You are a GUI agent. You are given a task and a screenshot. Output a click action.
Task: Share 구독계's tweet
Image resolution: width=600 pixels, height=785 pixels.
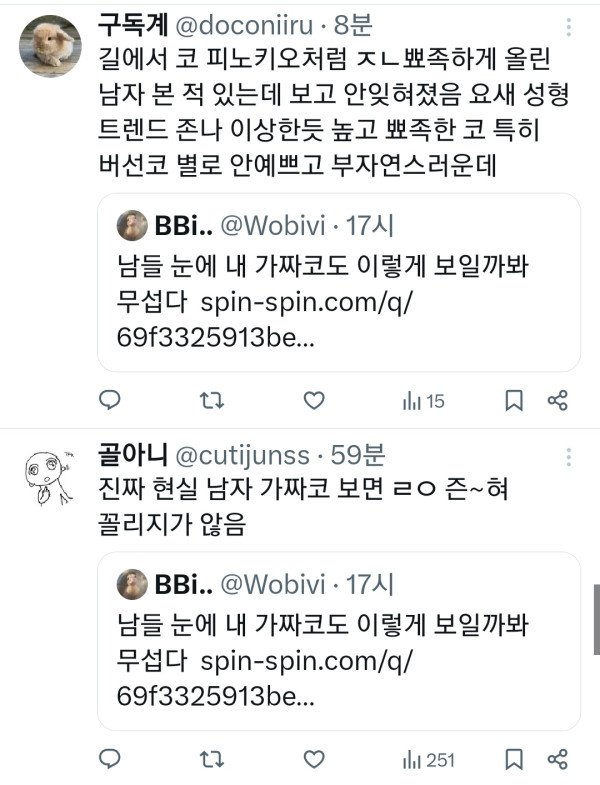point(557,401)
